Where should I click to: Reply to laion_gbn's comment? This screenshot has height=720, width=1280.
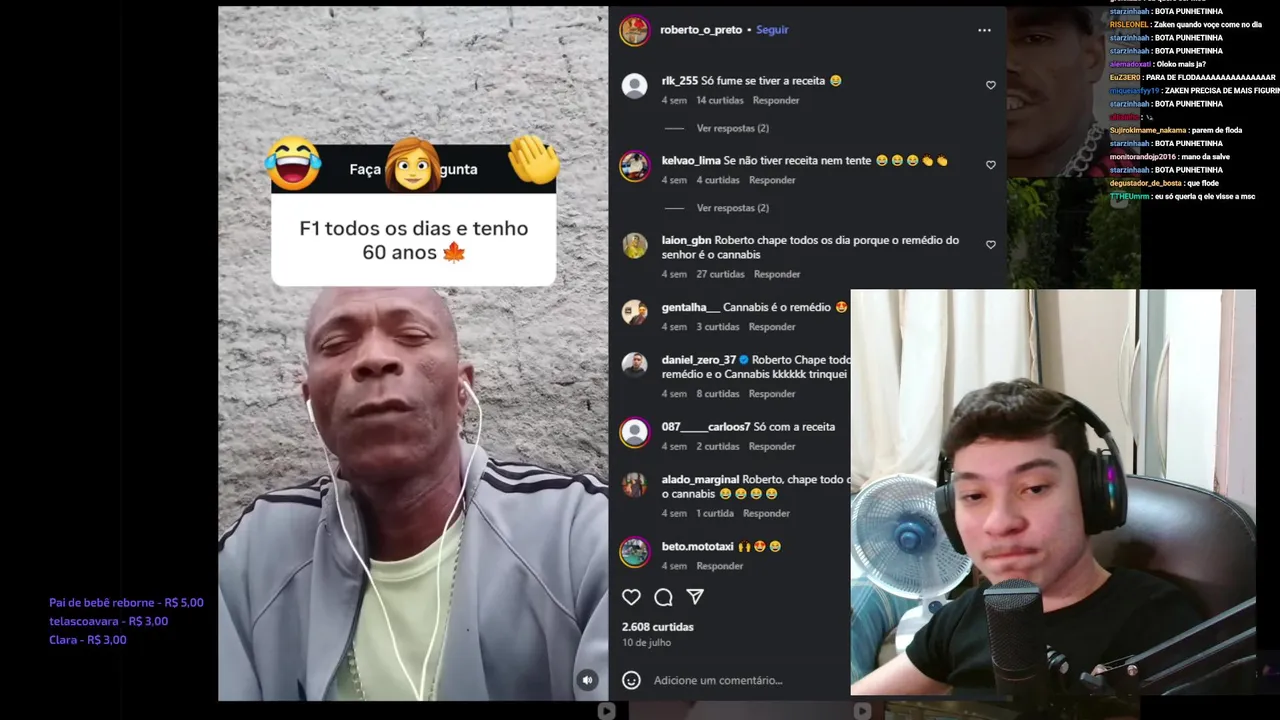tap(776, 274)
